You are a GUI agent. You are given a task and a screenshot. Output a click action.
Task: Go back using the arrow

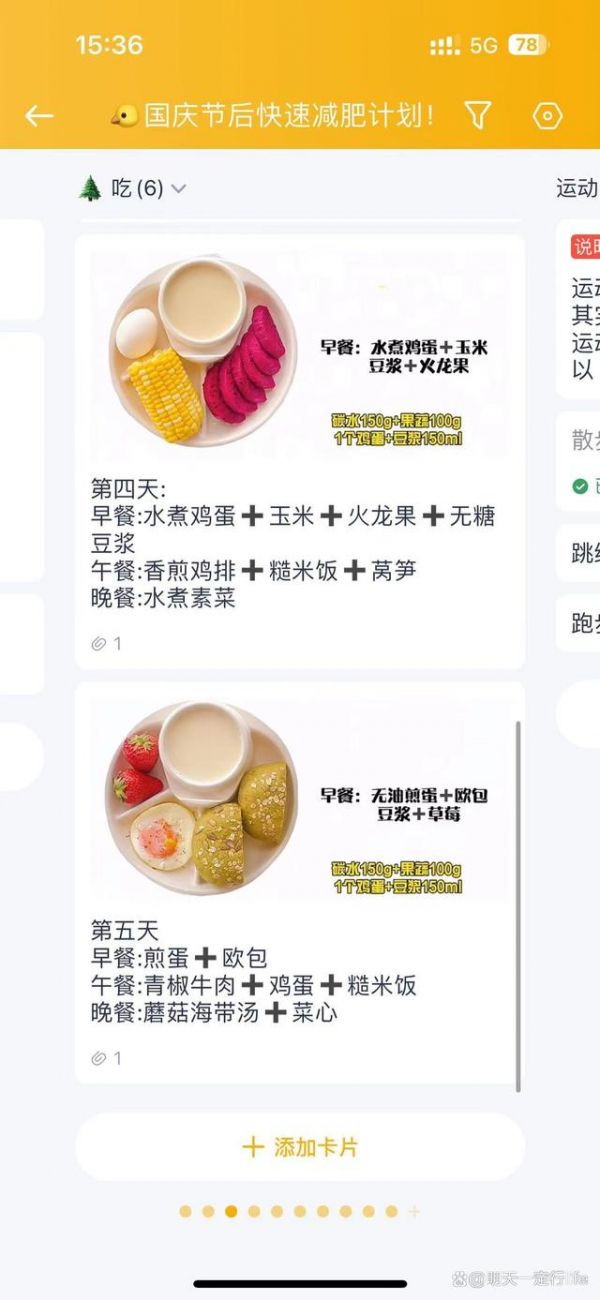click(x=39, y=116)
